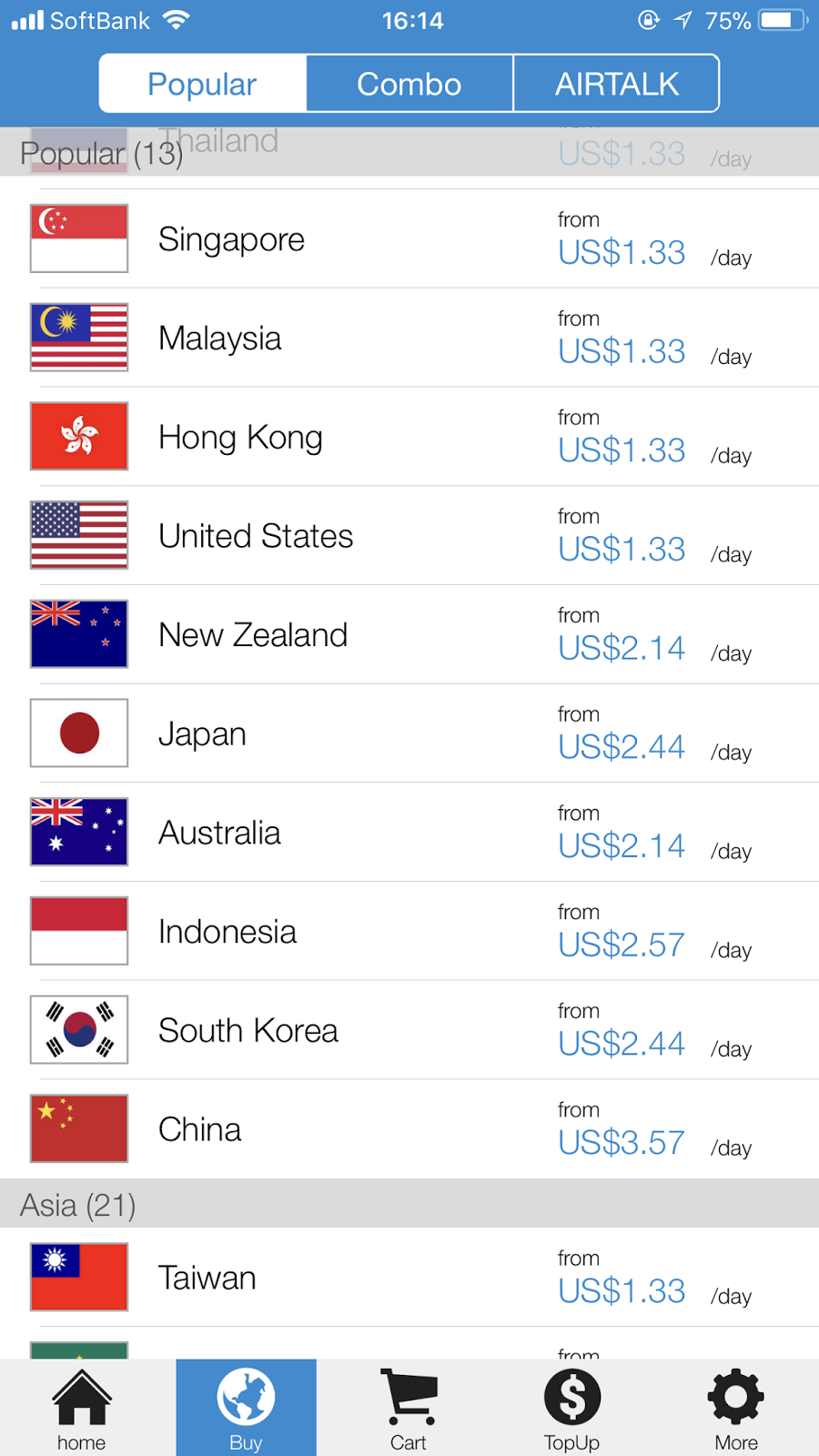
Task: Open United States data plans
Action: [409, 535]
